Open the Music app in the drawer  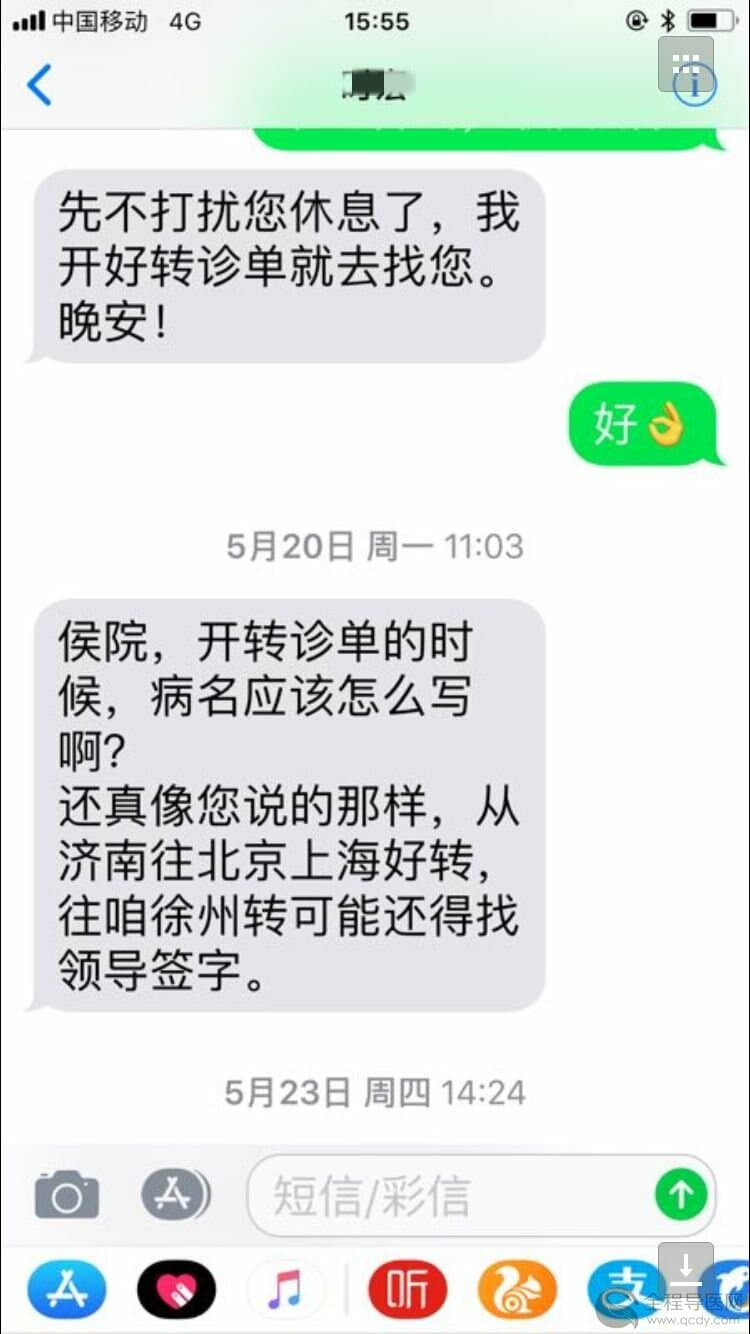point(285,1290)
